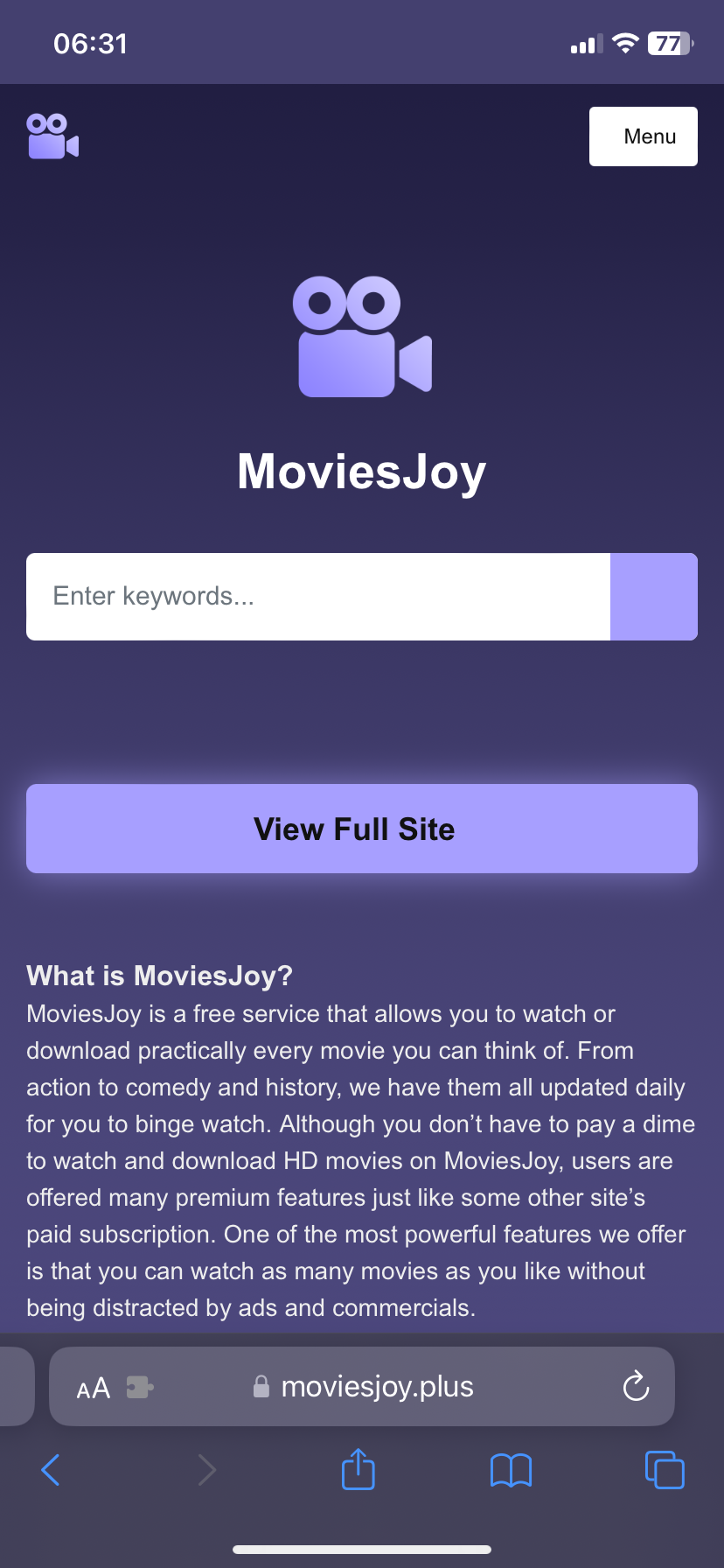Open the Menu
The height and width of the screenshot is (1568, 724).
[x=643, y=136]
